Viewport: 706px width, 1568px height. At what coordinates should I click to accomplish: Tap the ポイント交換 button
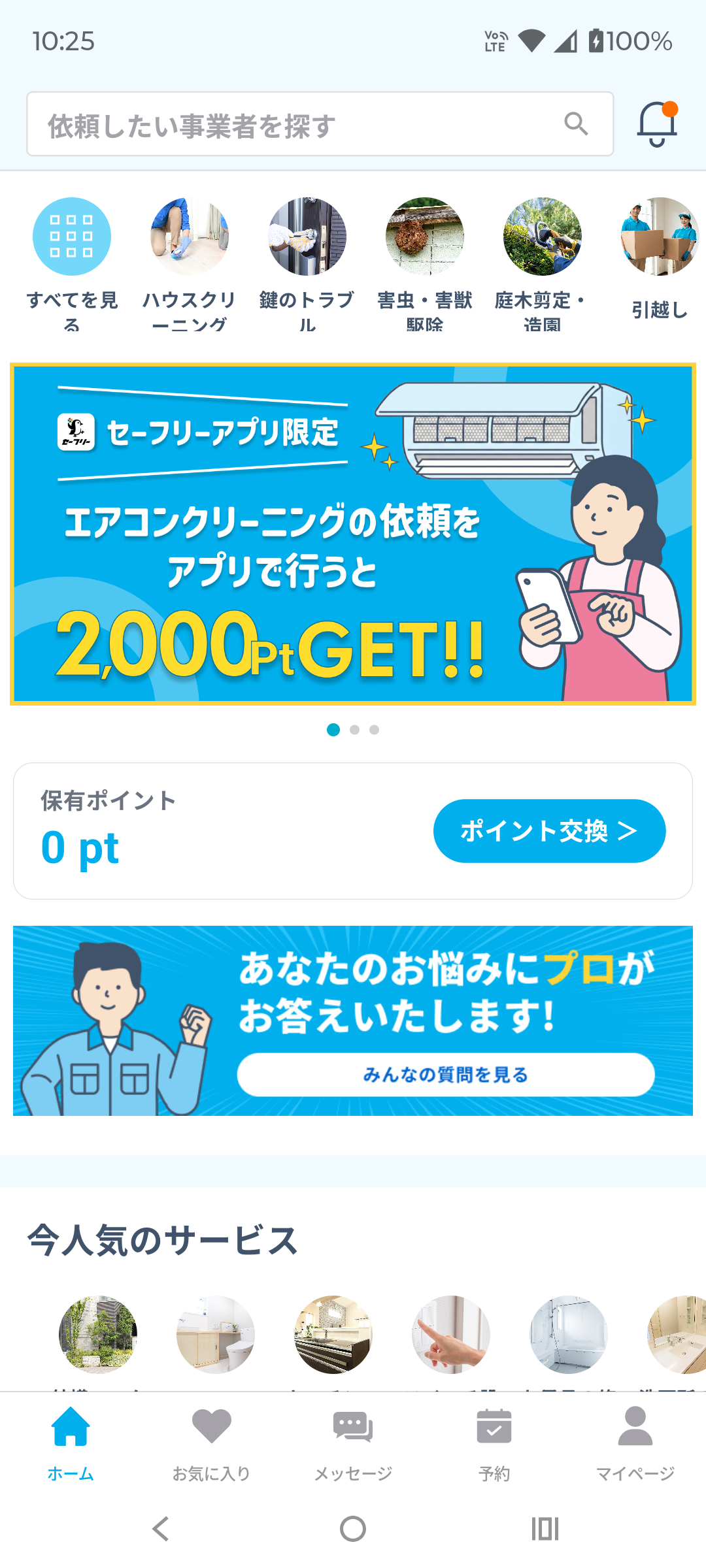click(x=549, y=831)
